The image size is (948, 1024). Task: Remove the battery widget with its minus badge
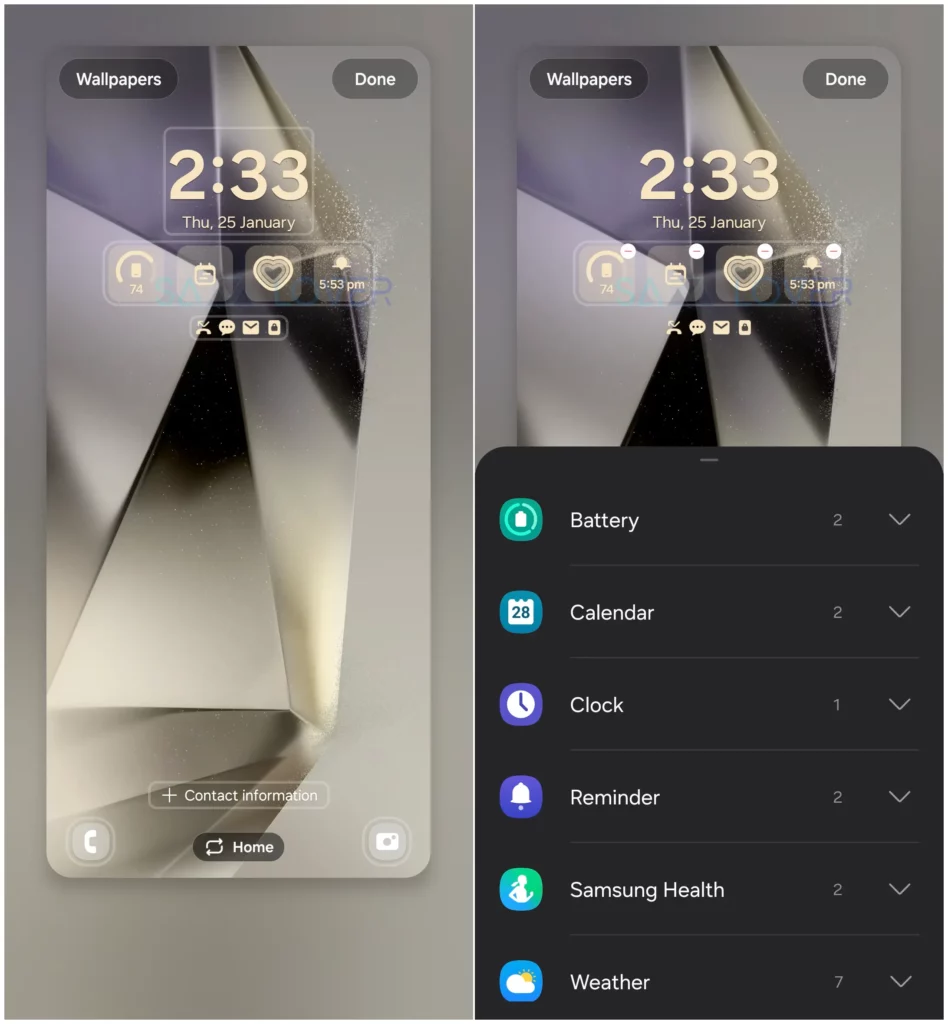point(628,251)
